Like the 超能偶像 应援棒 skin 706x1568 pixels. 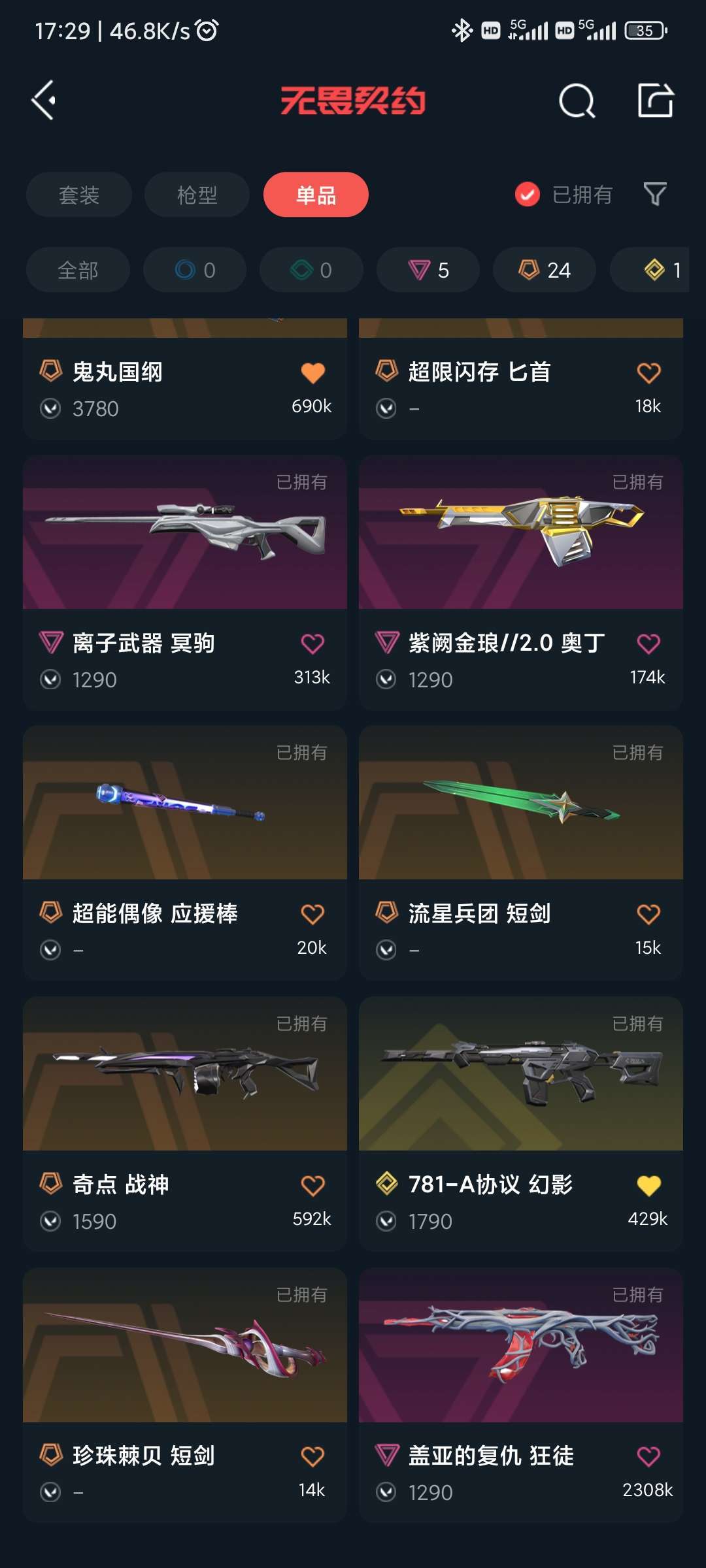(312, 914)
